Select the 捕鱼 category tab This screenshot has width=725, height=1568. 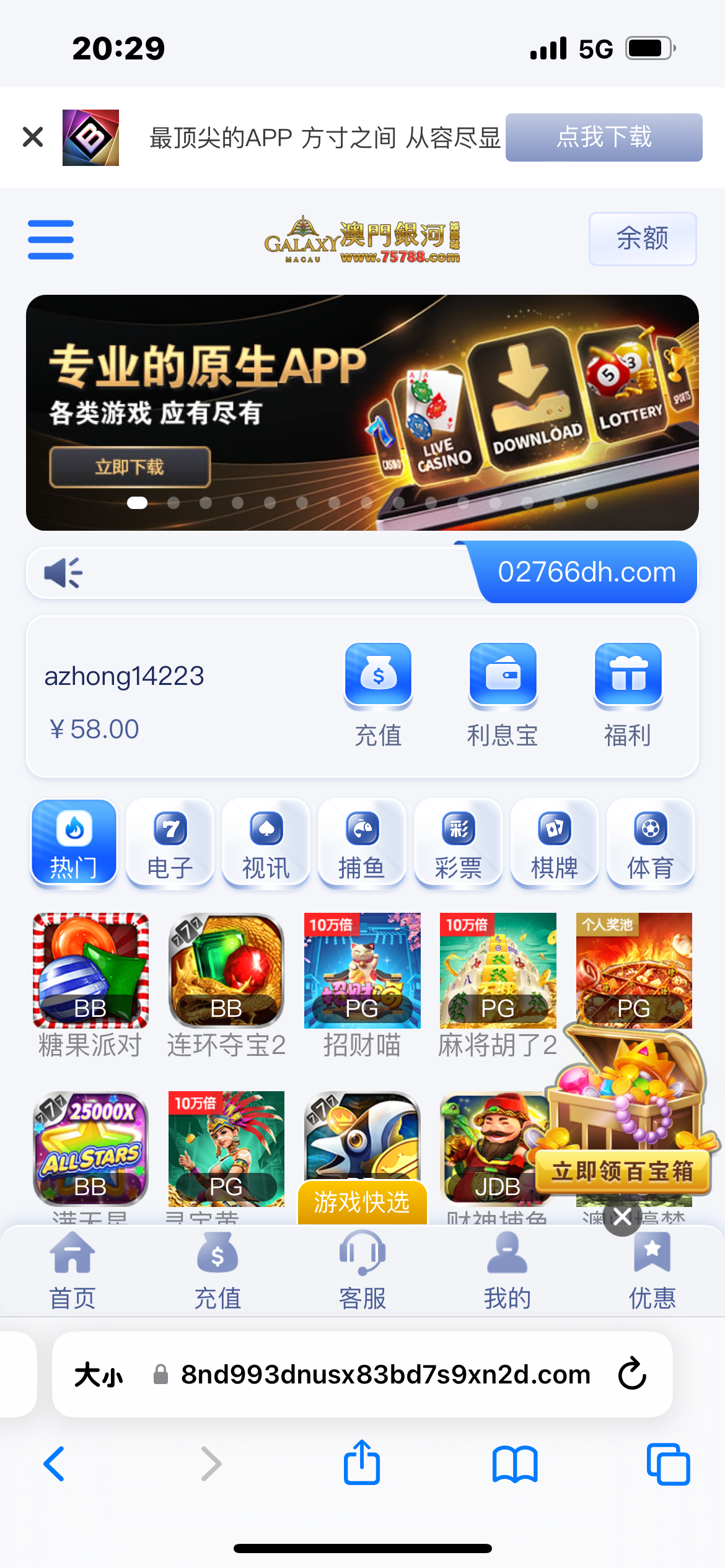tap(362, 843)
